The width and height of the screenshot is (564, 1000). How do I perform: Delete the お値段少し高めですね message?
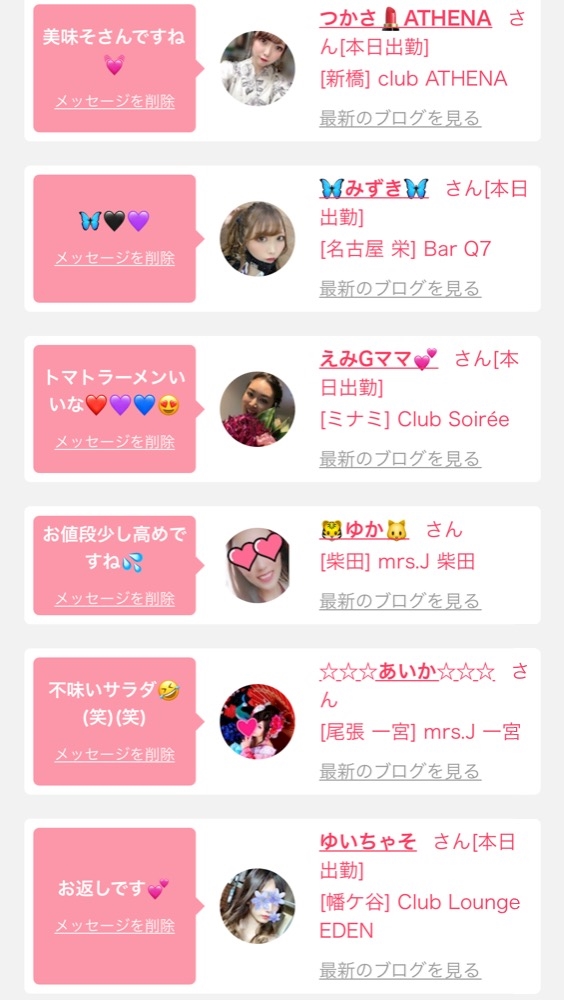pos(115,599)
